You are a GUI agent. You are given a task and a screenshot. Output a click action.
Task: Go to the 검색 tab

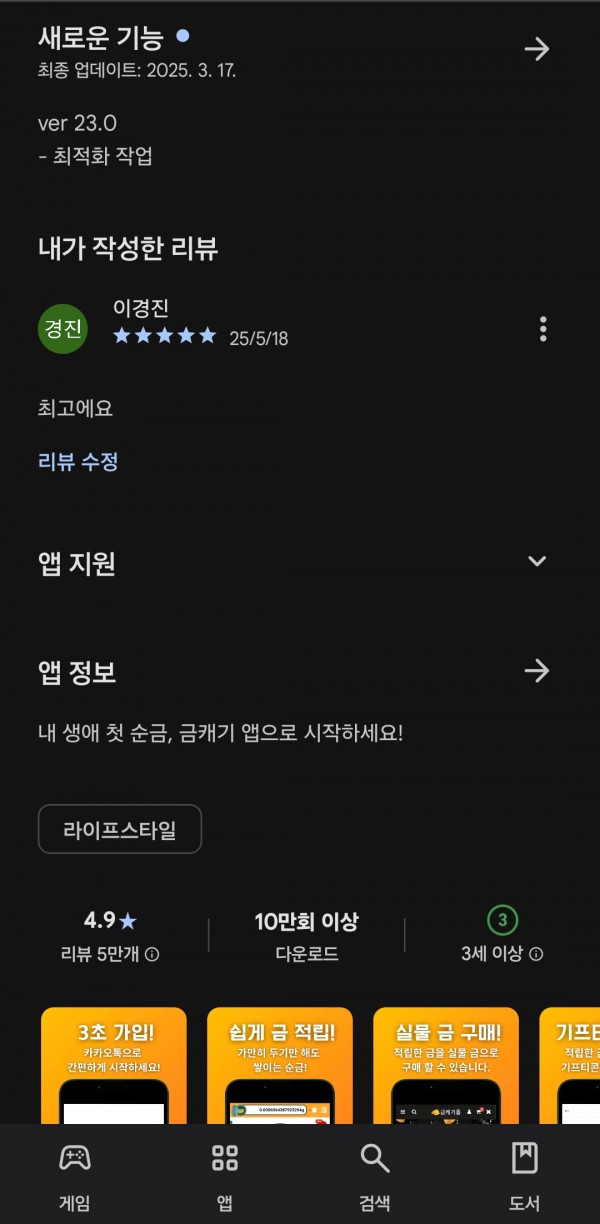[x=375, y=1176]
